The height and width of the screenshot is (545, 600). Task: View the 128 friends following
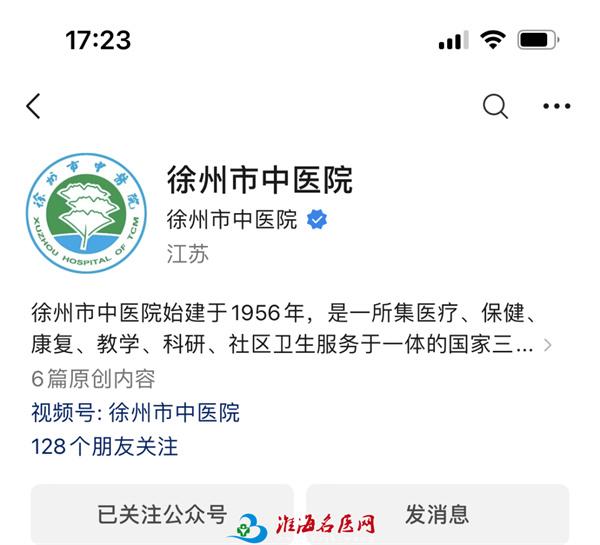105,446
